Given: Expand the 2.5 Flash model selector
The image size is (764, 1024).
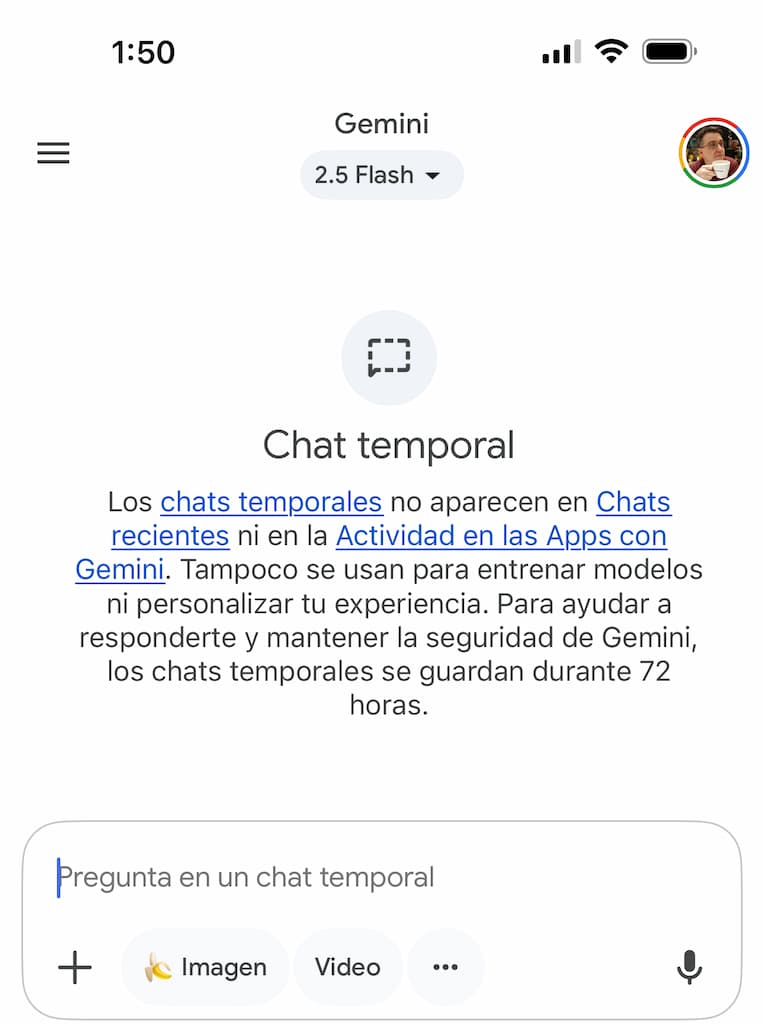Looking at the screenshot, I should coord(381,175).
